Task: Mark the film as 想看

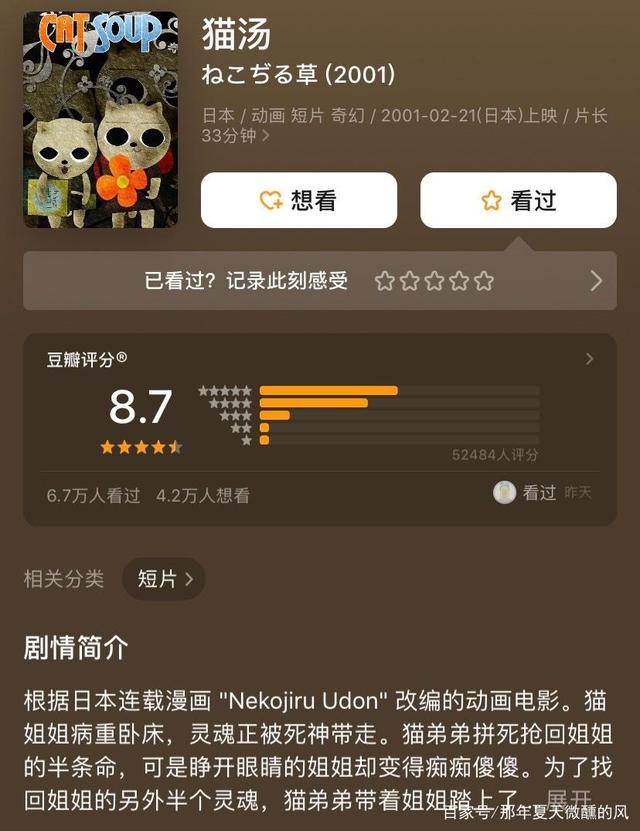Action: 298,200
